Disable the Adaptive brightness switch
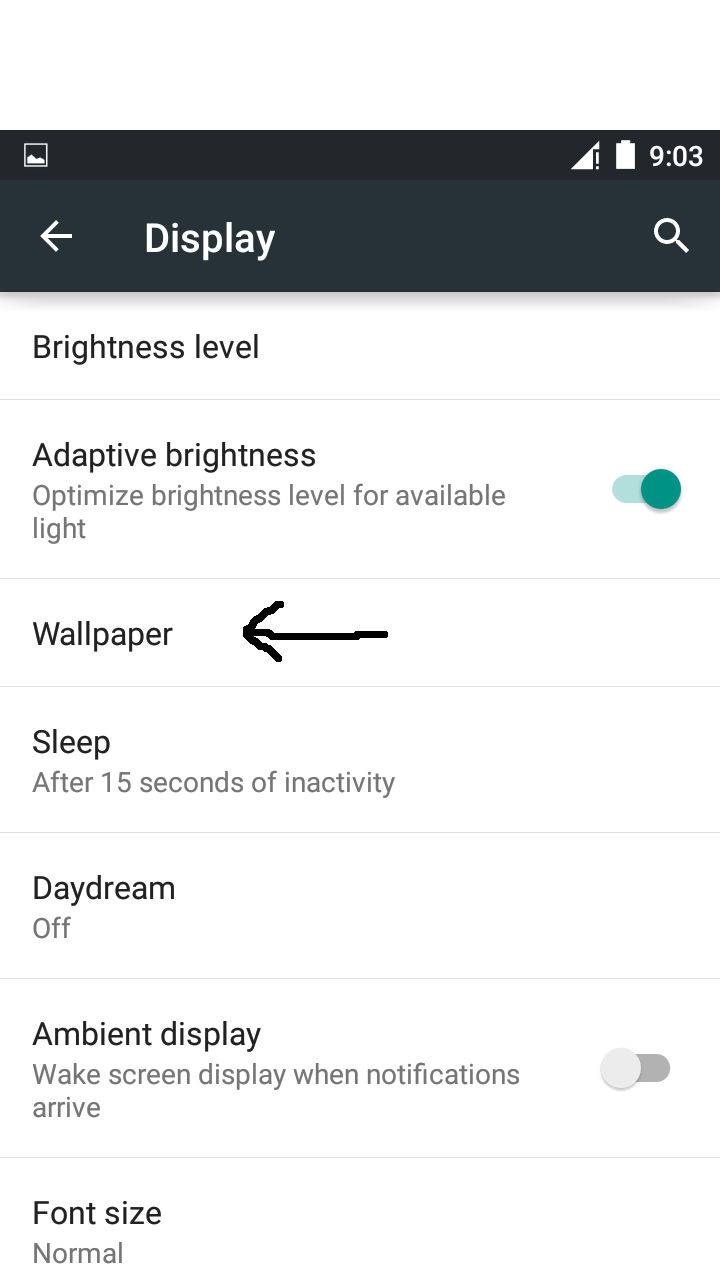Screen dimensions: 720x1280 645,489
